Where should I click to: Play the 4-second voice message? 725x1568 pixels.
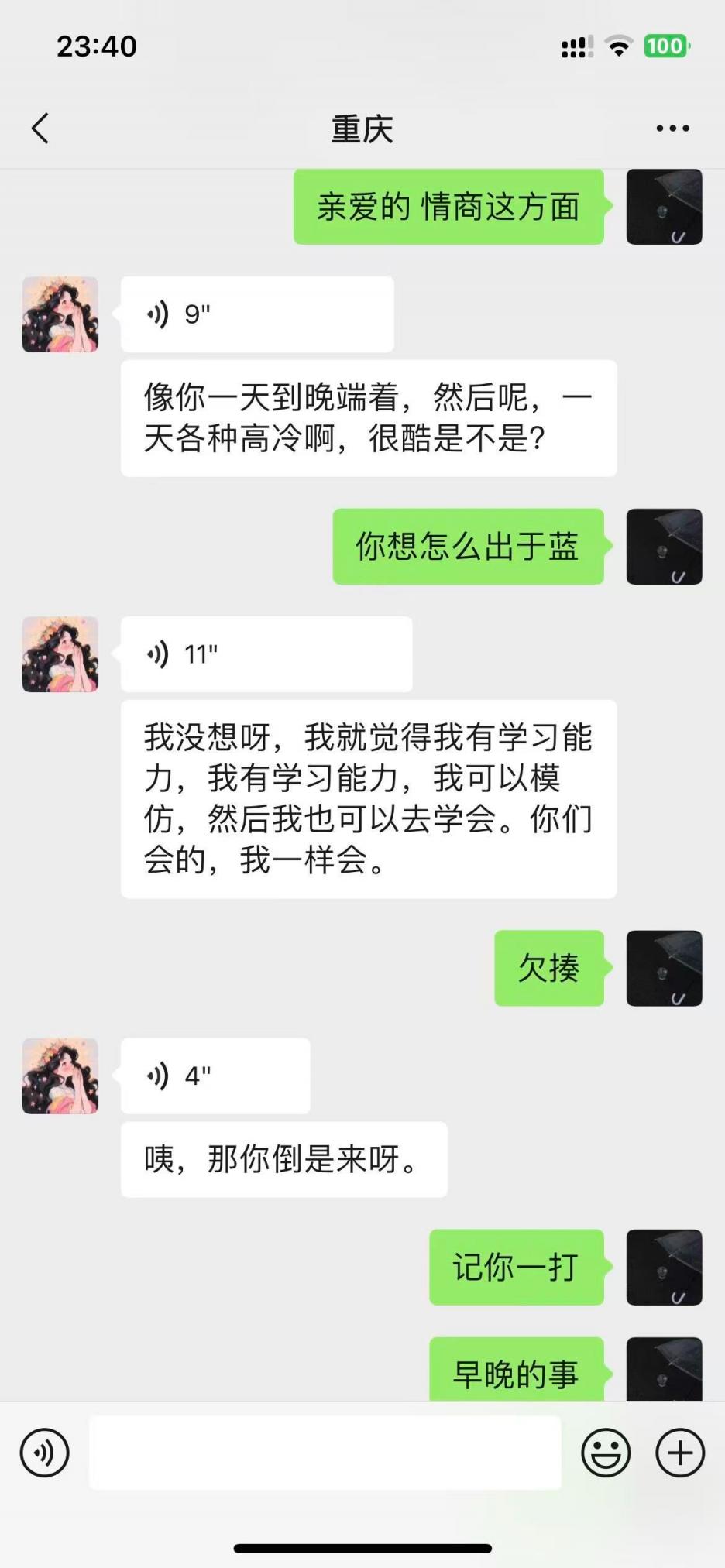215,1076
